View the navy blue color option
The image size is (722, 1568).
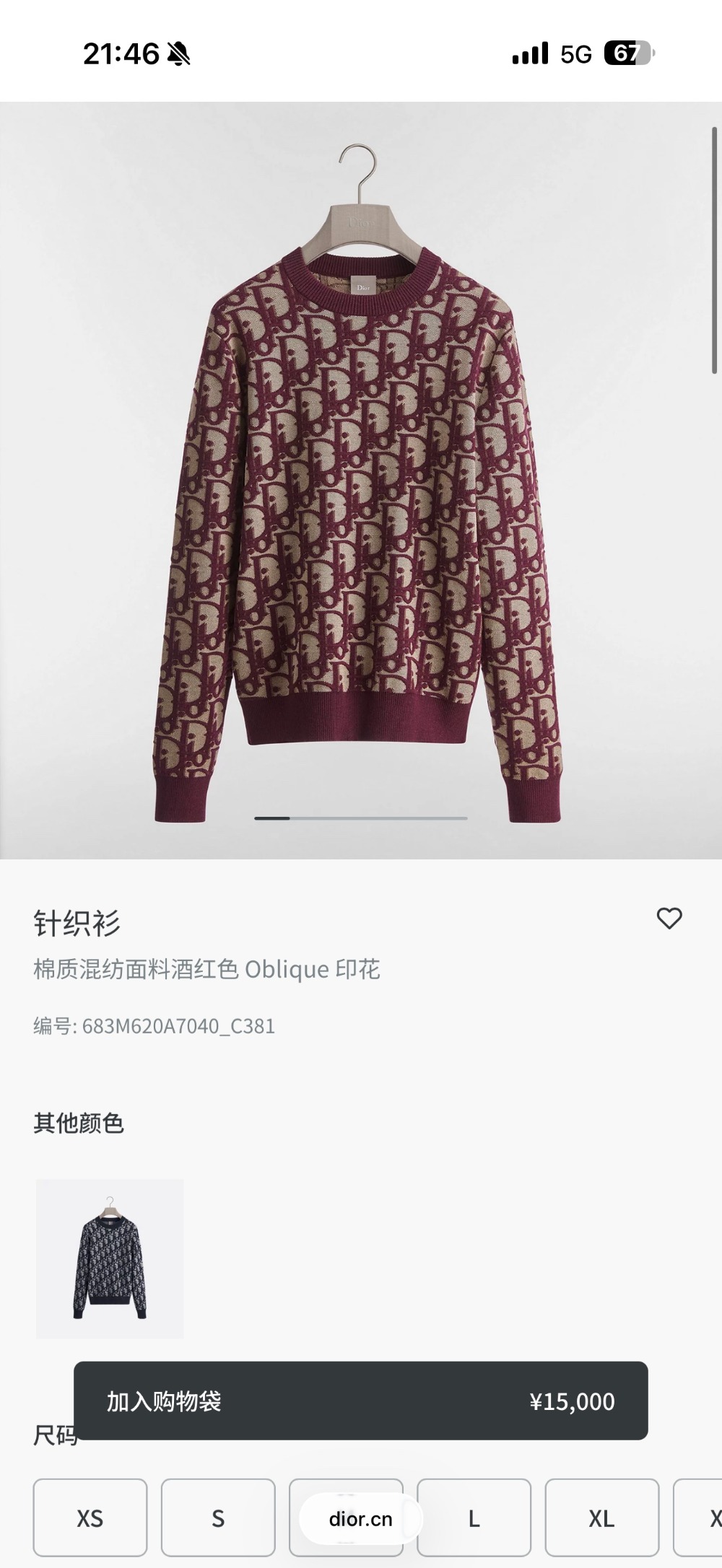coord(110,1258)
